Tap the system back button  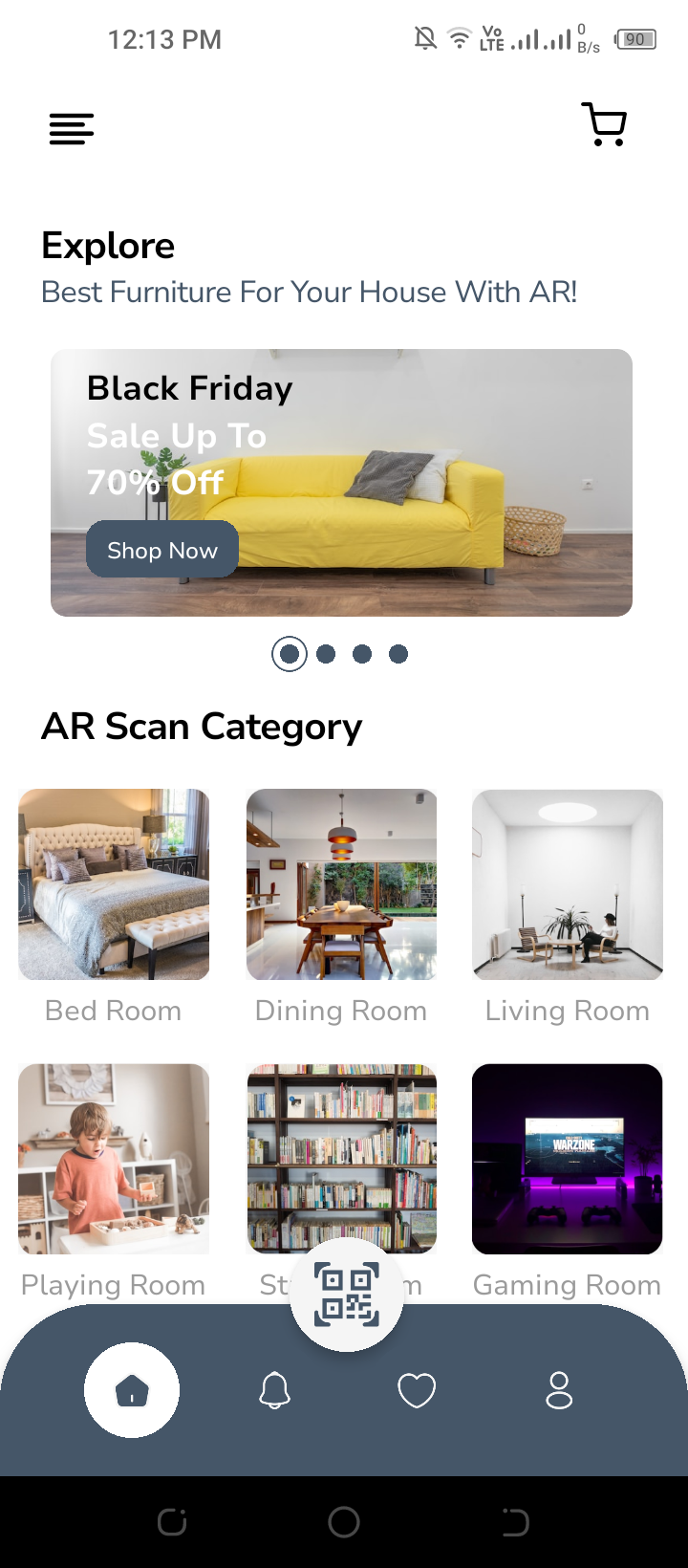515,1521
